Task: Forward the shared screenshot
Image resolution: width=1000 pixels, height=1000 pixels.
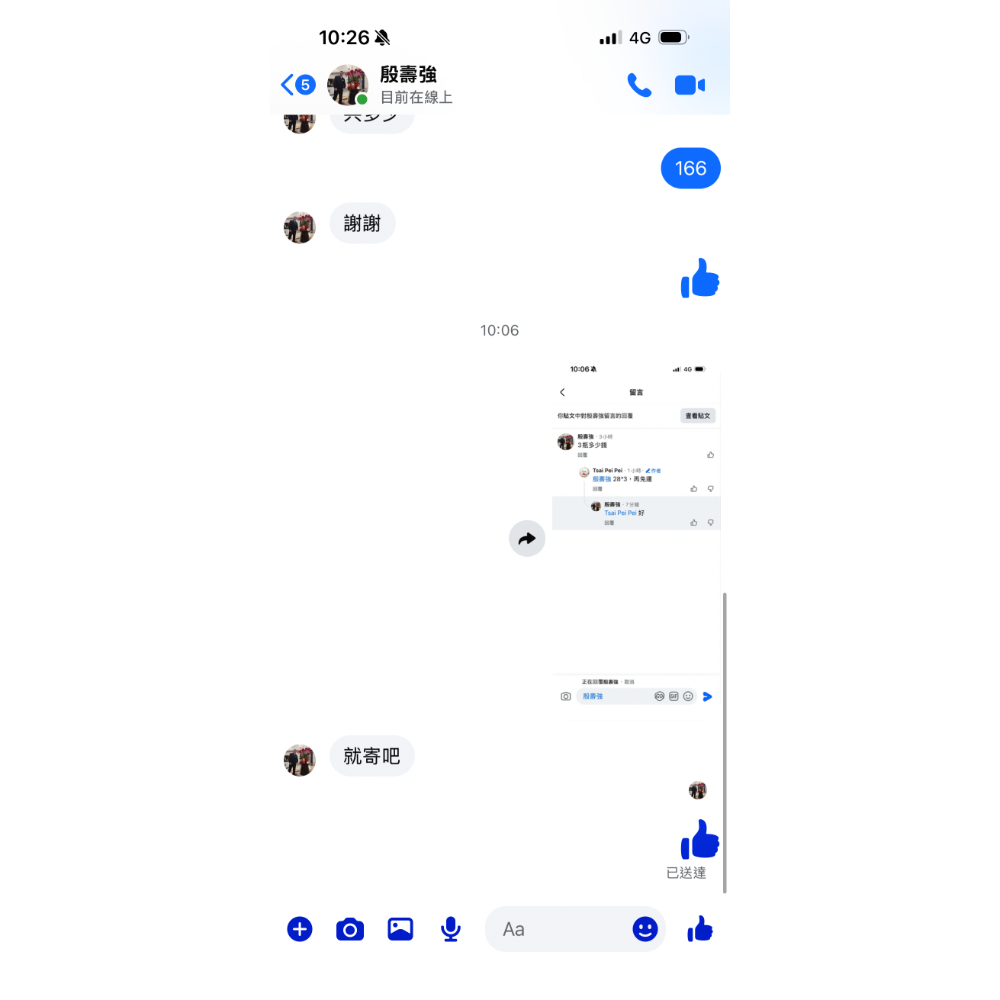Action: tap(527, 539)
